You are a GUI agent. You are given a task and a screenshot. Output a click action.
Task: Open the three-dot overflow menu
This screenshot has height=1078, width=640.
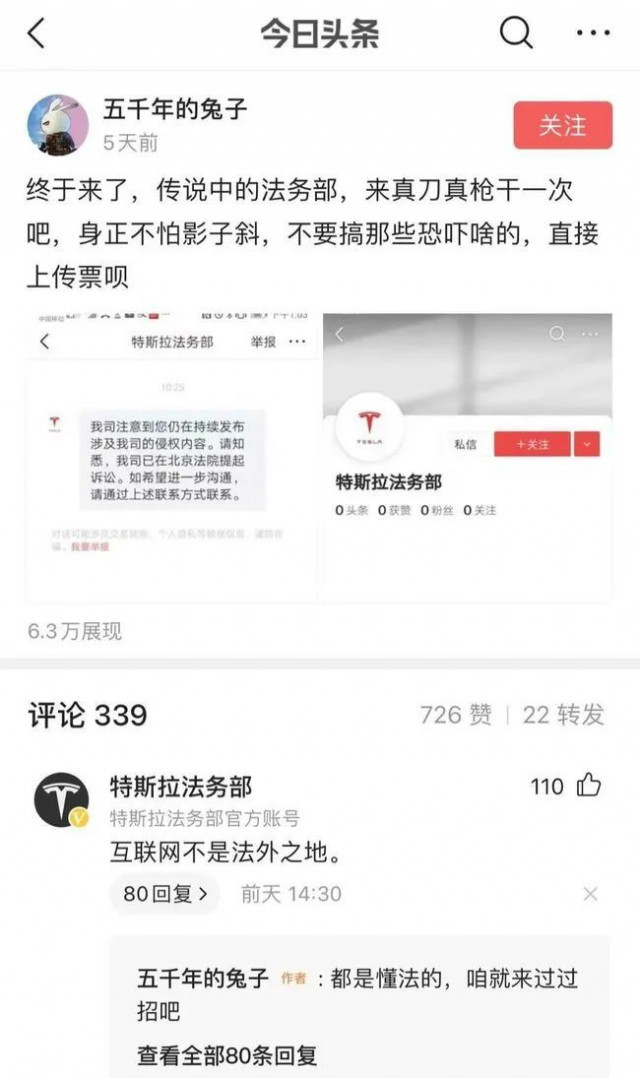[x=593, y=33]
